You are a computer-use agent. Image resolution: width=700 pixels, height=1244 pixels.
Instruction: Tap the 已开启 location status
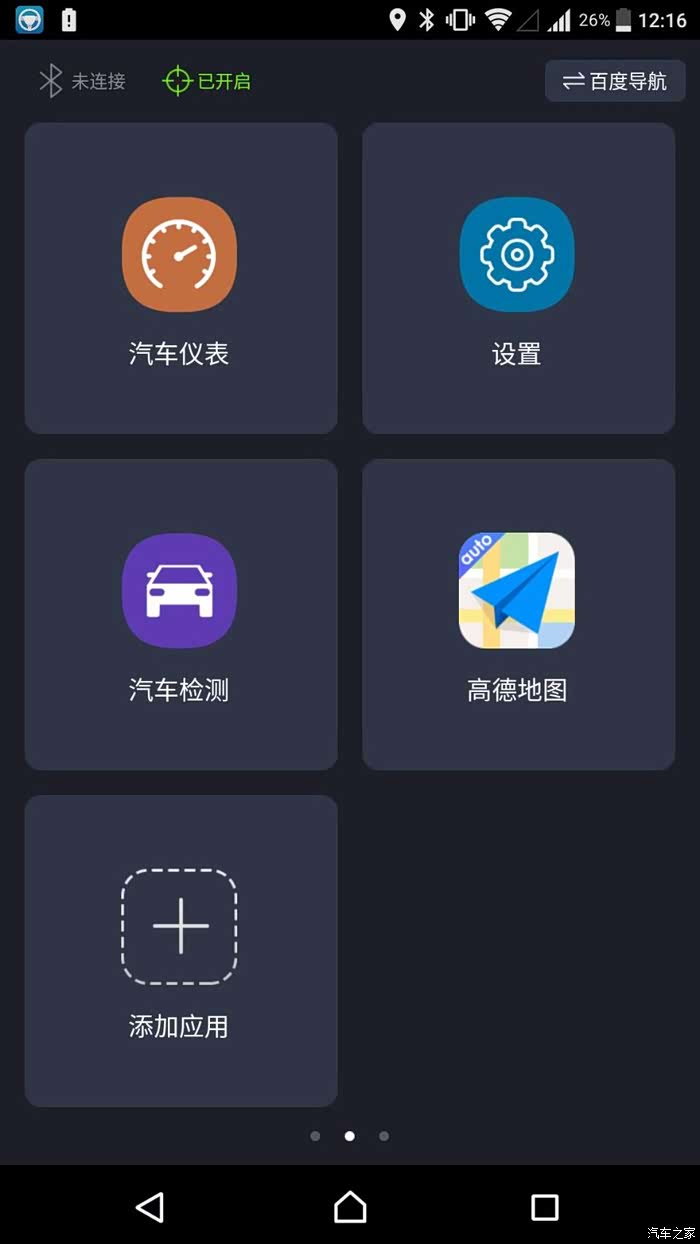point(207,81)
